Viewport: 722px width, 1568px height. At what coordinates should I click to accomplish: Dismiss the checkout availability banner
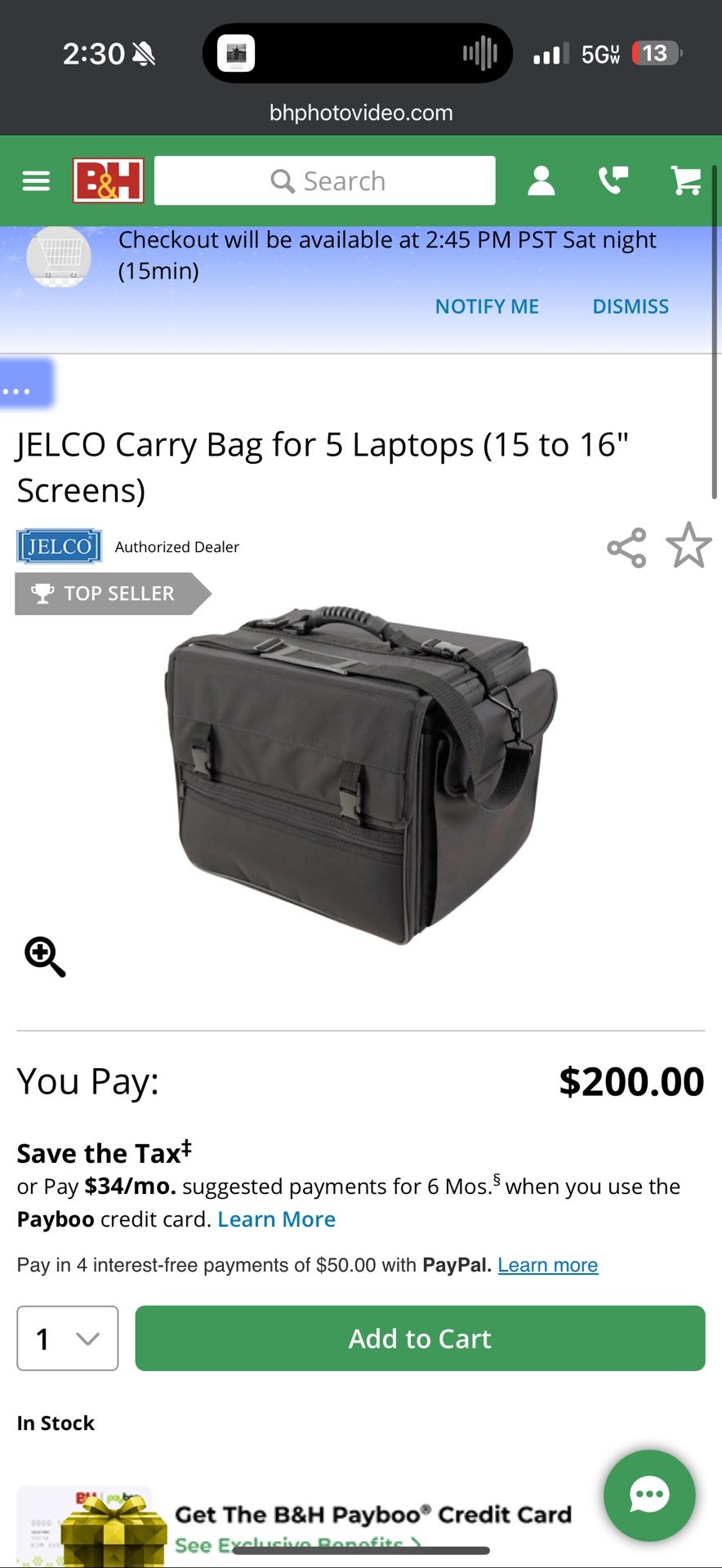coord(630,306)
